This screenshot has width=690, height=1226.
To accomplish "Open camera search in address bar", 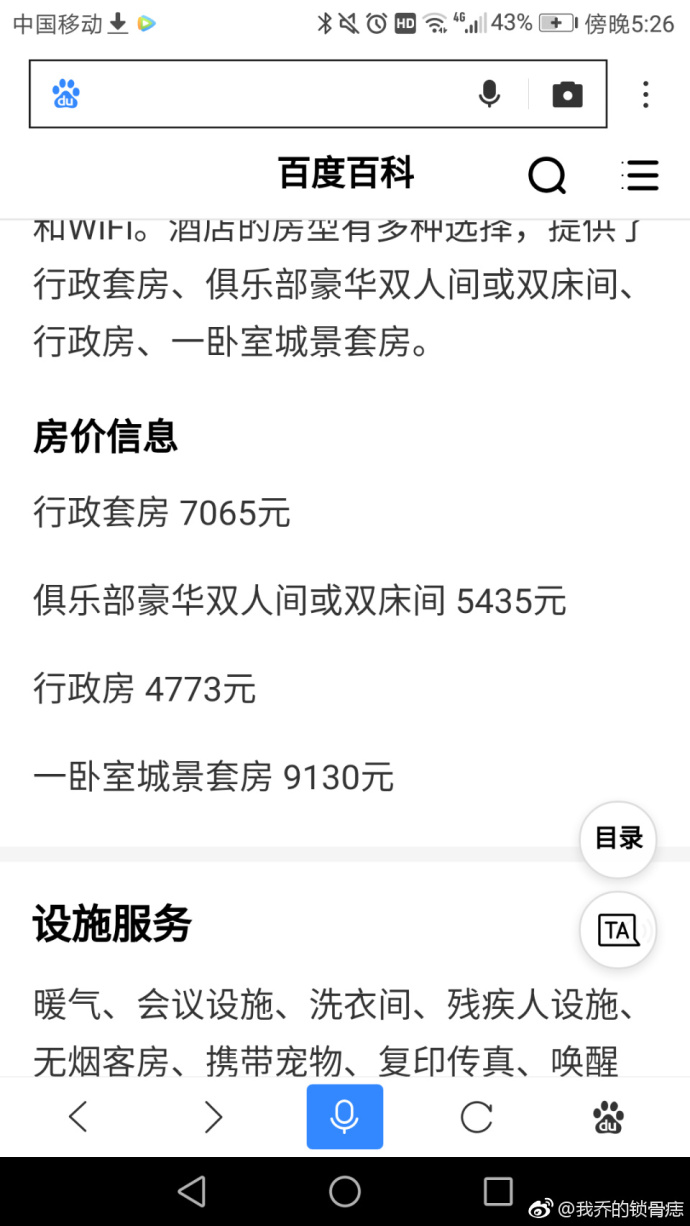I will tap(567, 94).
